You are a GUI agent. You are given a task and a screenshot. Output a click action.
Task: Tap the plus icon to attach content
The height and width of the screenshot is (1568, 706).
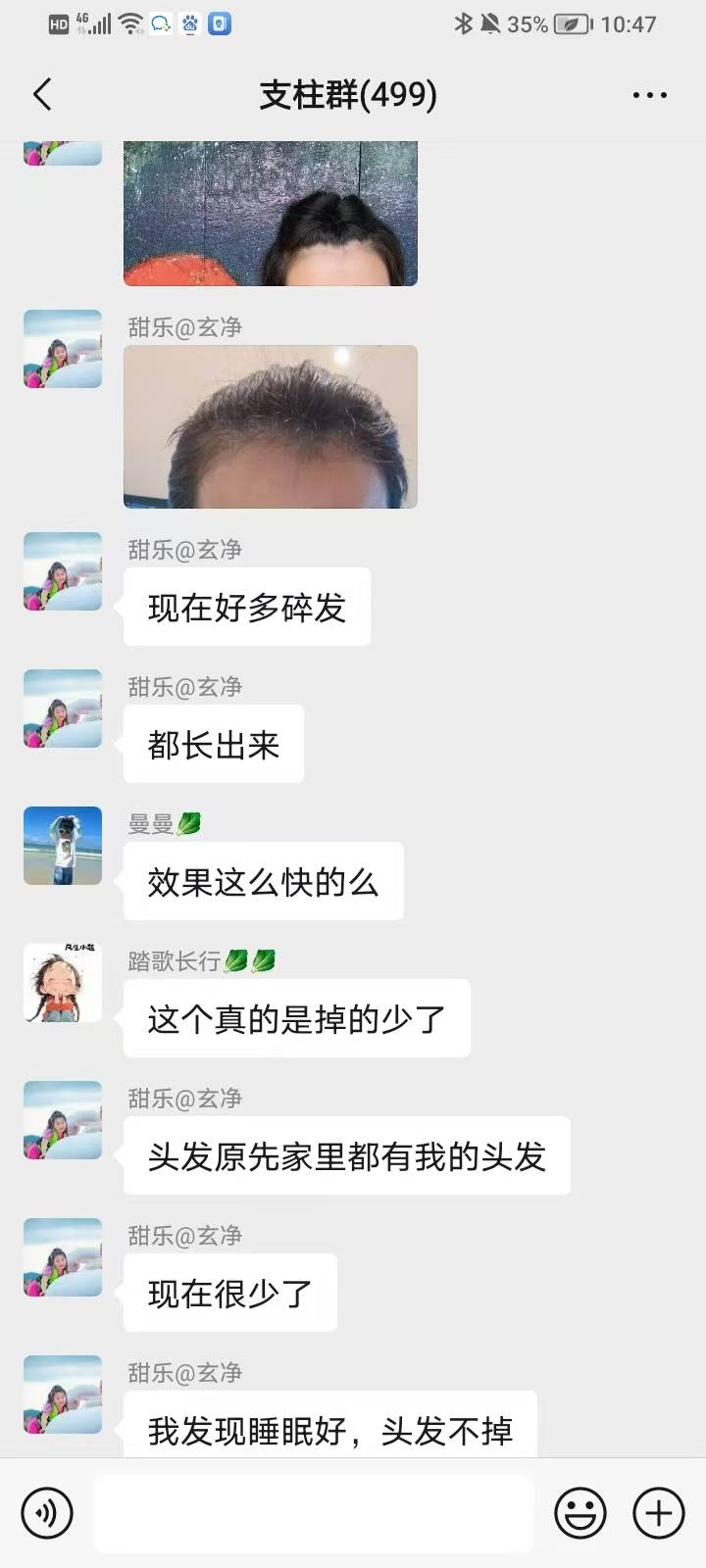click(x=658, y=1512)
